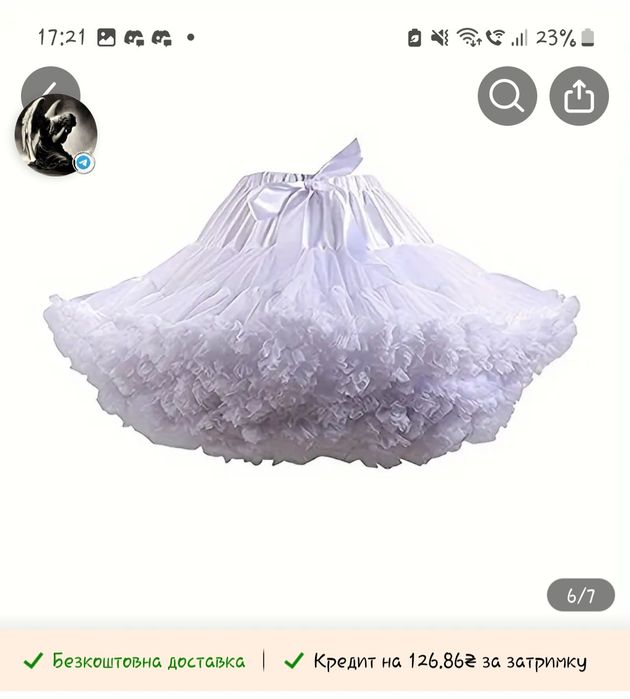This screenshot has width=630, height=699.
Task: Open the floating Telegram chat head
Action: (55, 134)
